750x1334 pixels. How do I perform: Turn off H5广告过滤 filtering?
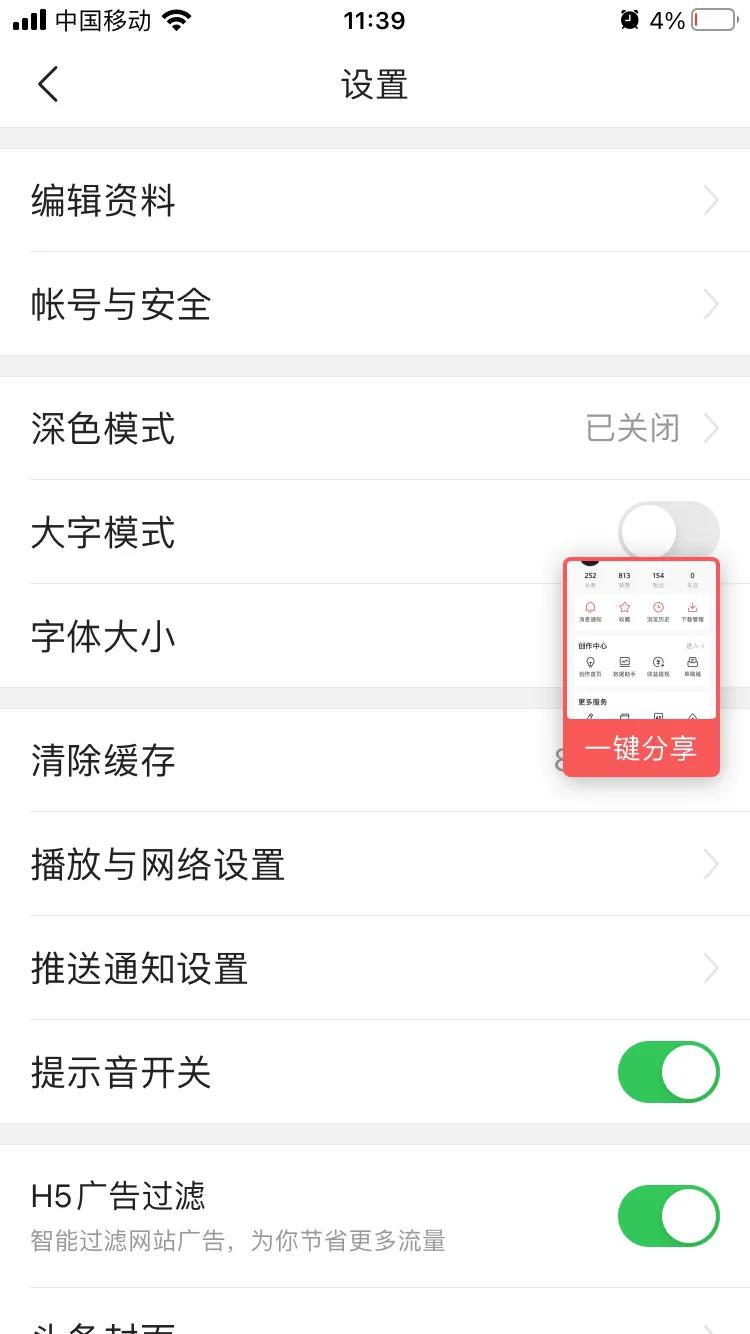coord(668,1216)
